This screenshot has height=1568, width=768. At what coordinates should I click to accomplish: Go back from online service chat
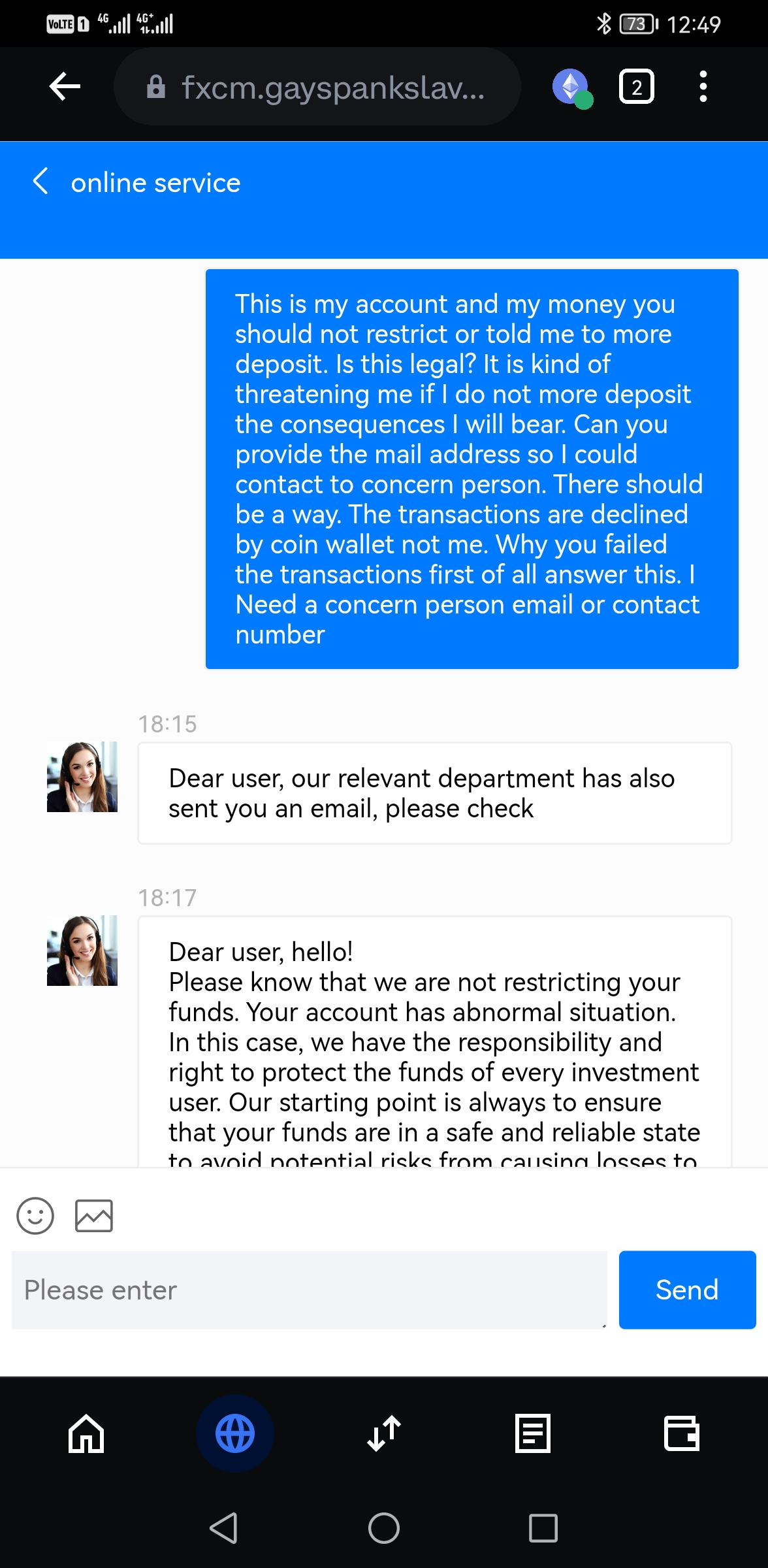click(x=40, y=182)
